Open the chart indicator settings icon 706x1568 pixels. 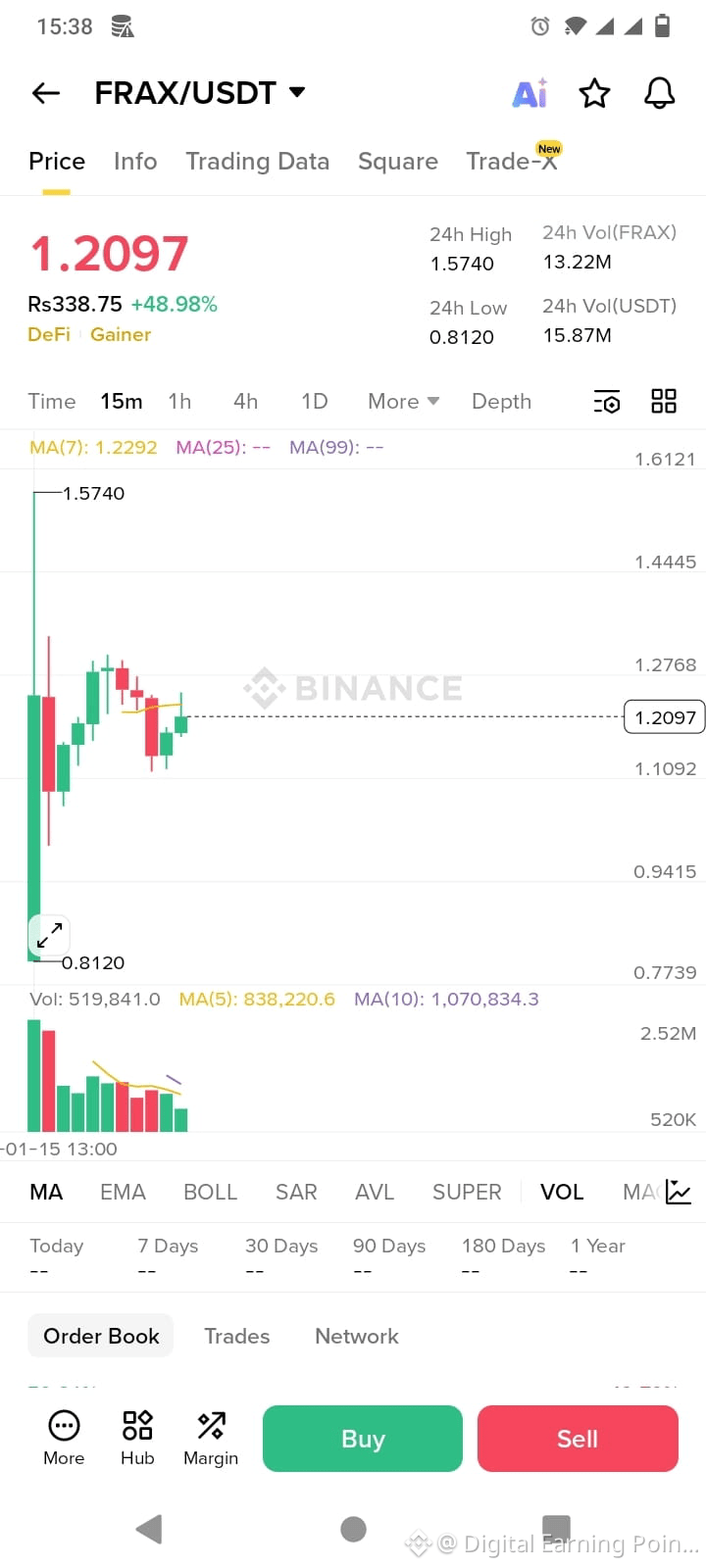click(607, 401)
